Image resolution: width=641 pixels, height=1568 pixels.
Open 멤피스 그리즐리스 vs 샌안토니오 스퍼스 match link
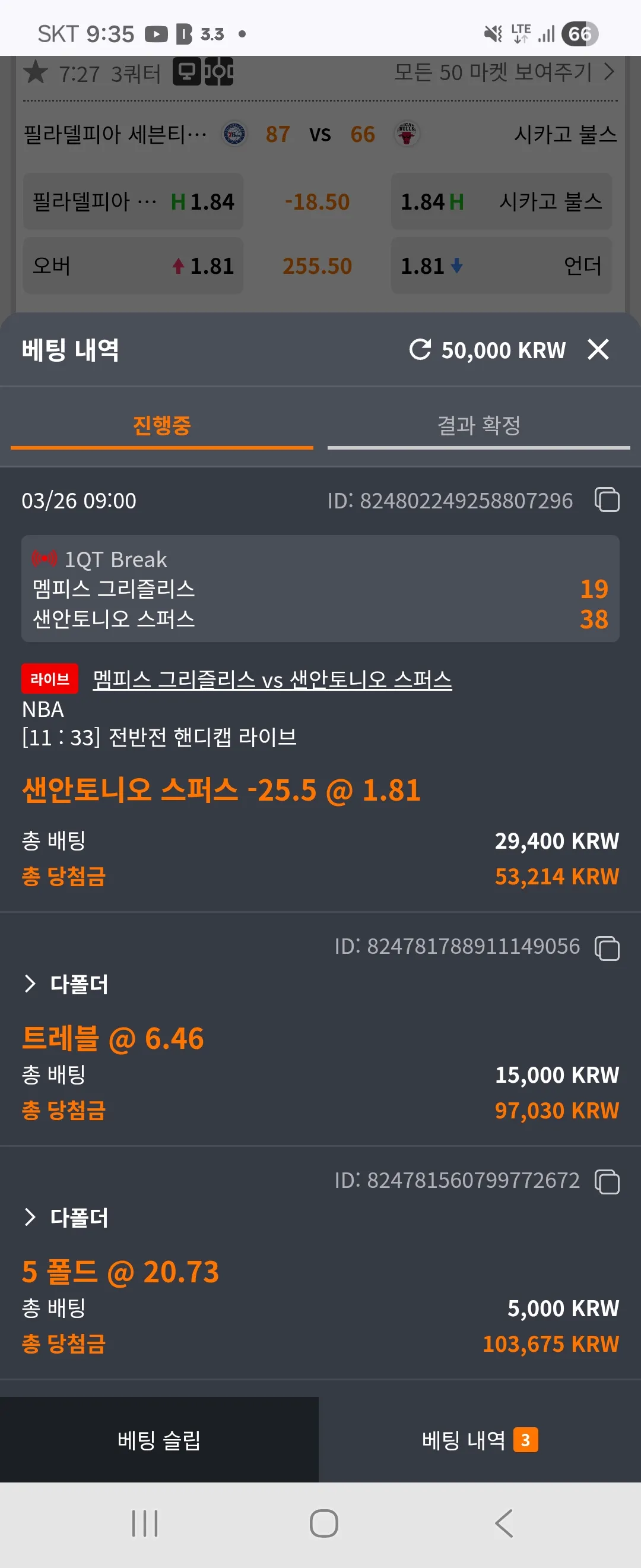(x=272, y=679)
